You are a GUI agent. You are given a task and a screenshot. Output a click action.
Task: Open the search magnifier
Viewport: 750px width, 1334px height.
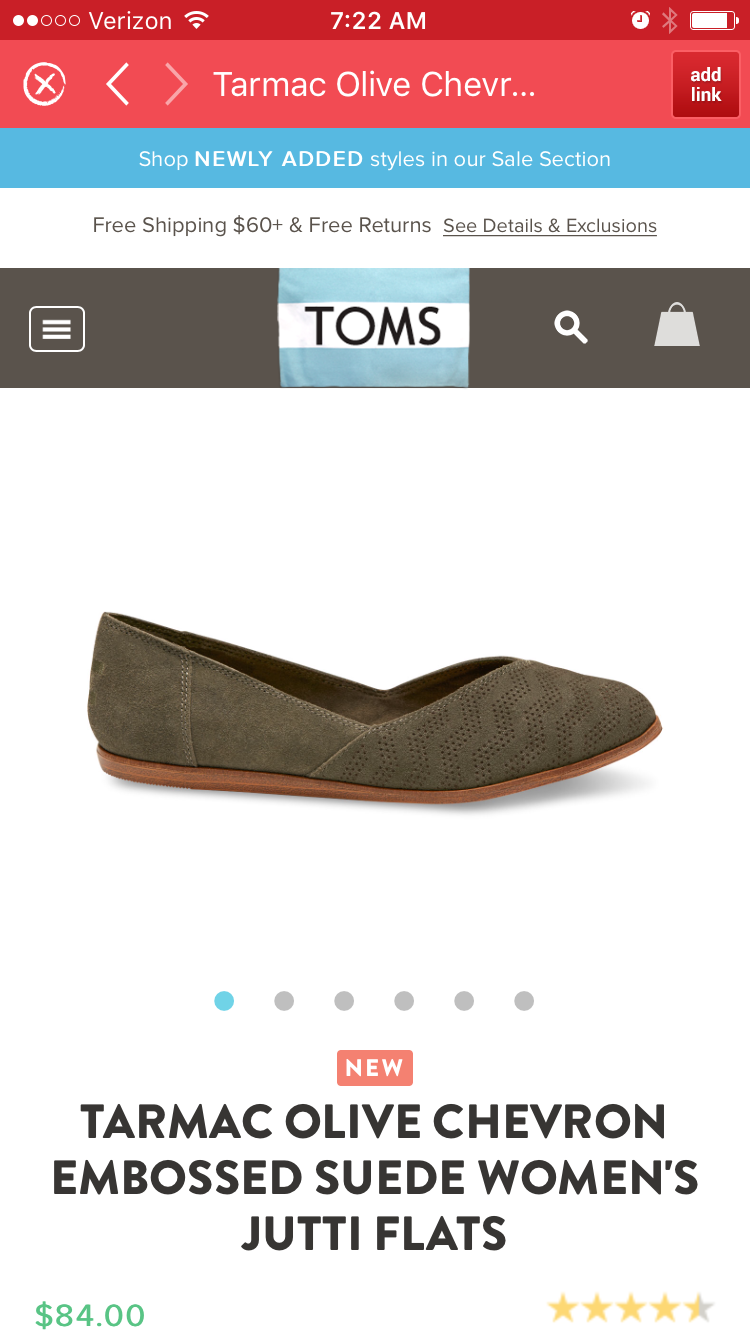pyautogui.click(x=571, y=327)
